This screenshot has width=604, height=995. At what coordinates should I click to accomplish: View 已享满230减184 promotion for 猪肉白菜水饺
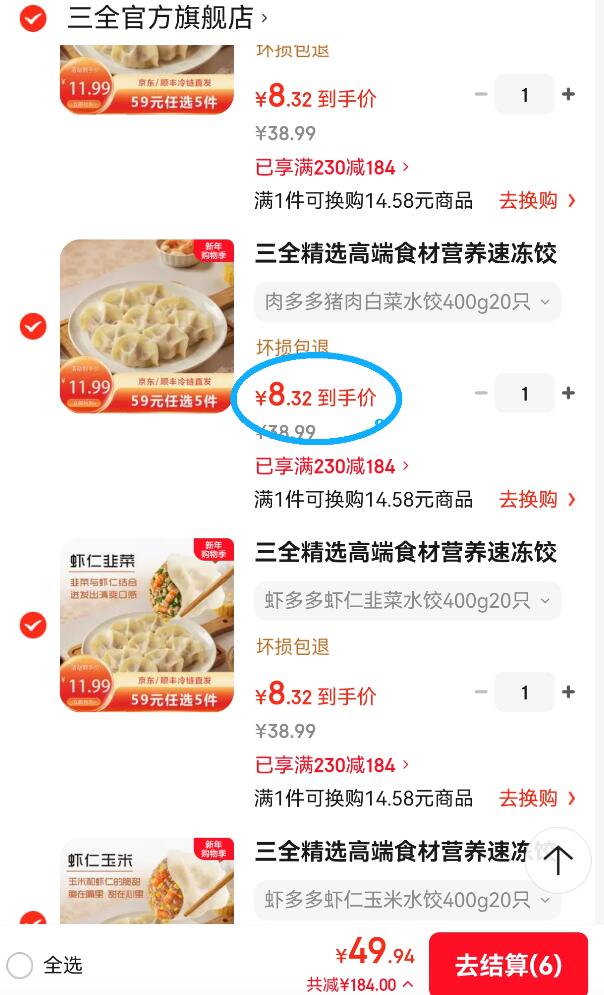click(332, 466)
